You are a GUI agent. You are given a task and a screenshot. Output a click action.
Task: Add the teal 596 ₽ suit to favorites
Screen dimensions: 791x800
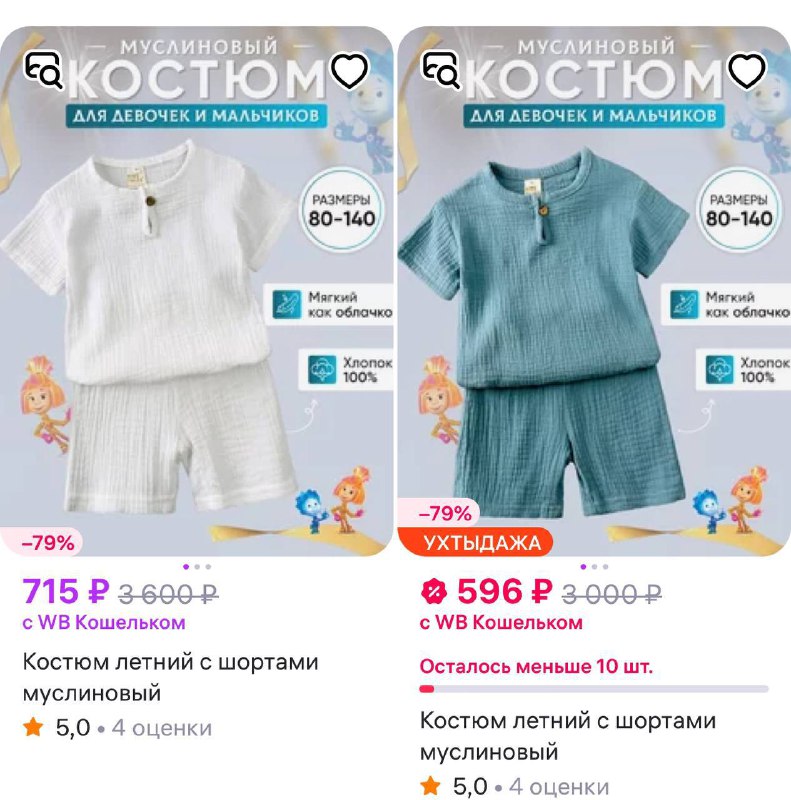pyautogui.click(x=748, y=68)
